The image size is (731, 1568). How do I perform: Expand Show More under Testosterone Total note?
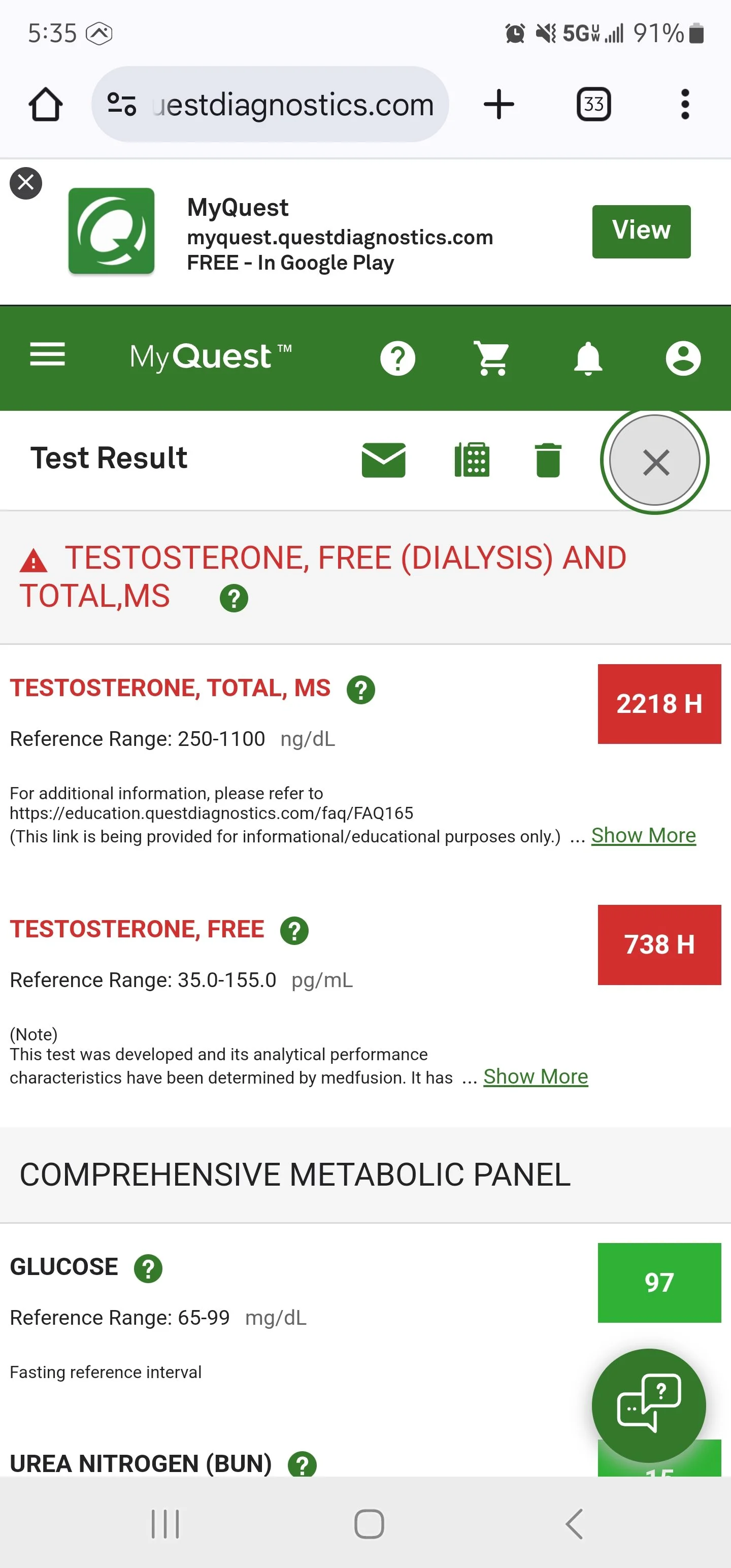click(x=643, y=835)
